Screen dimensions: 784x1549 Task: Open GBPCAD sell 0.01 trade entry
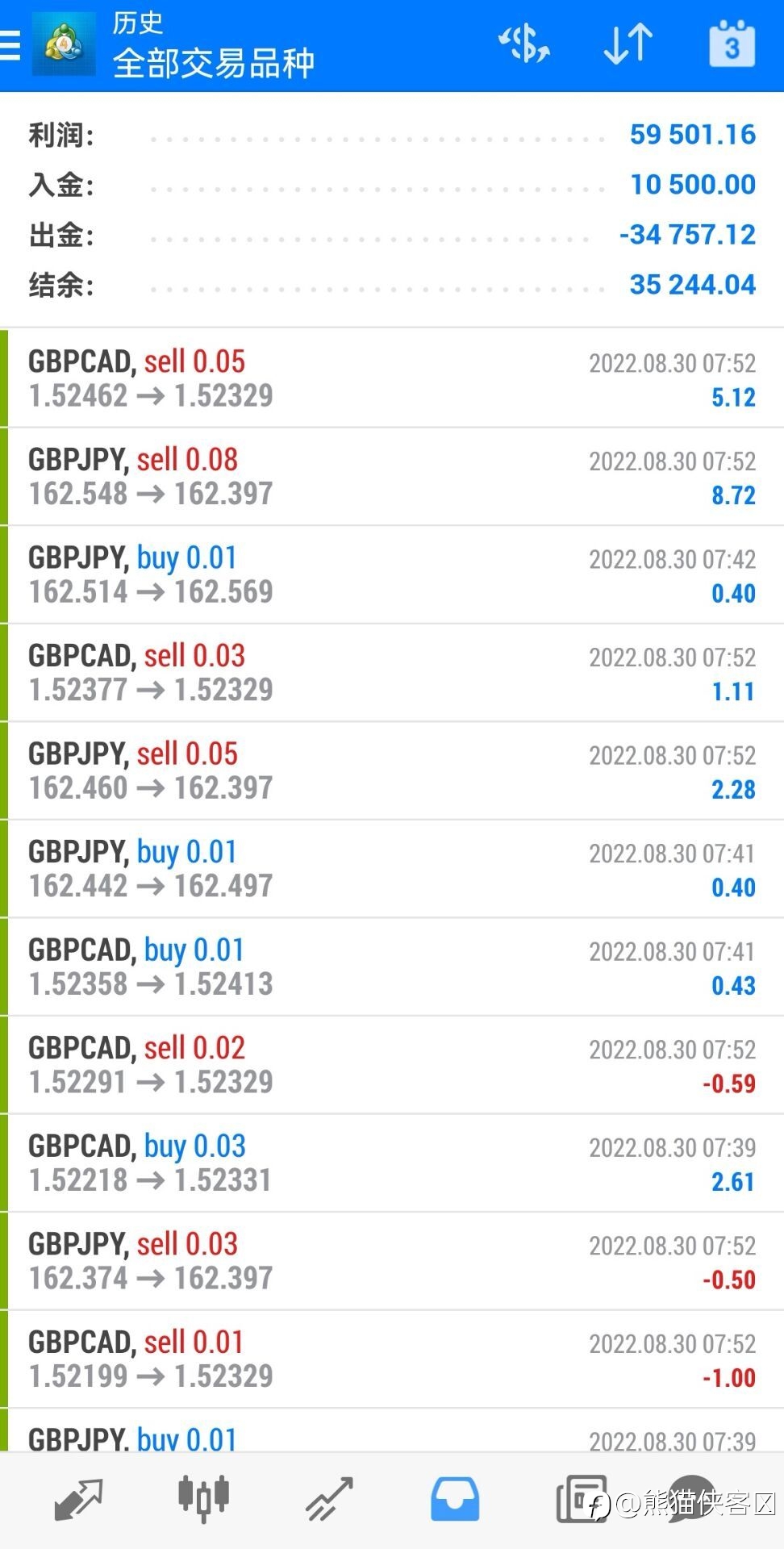[x=392, y=1359]
